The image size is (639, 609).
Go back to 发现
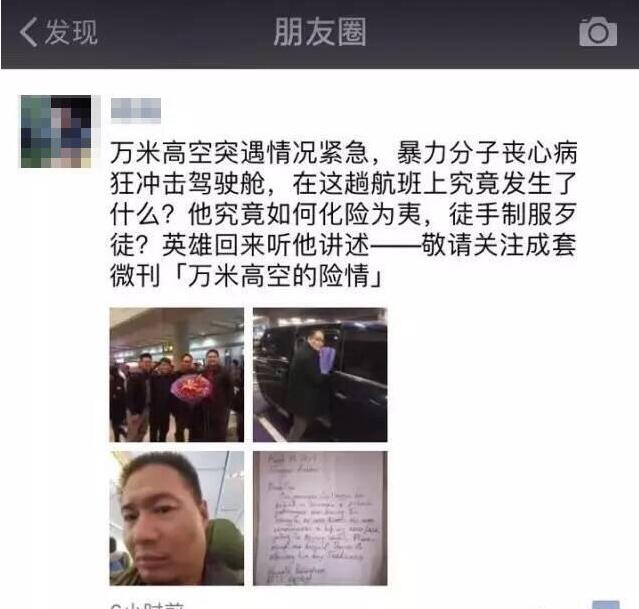coord(58,32)
